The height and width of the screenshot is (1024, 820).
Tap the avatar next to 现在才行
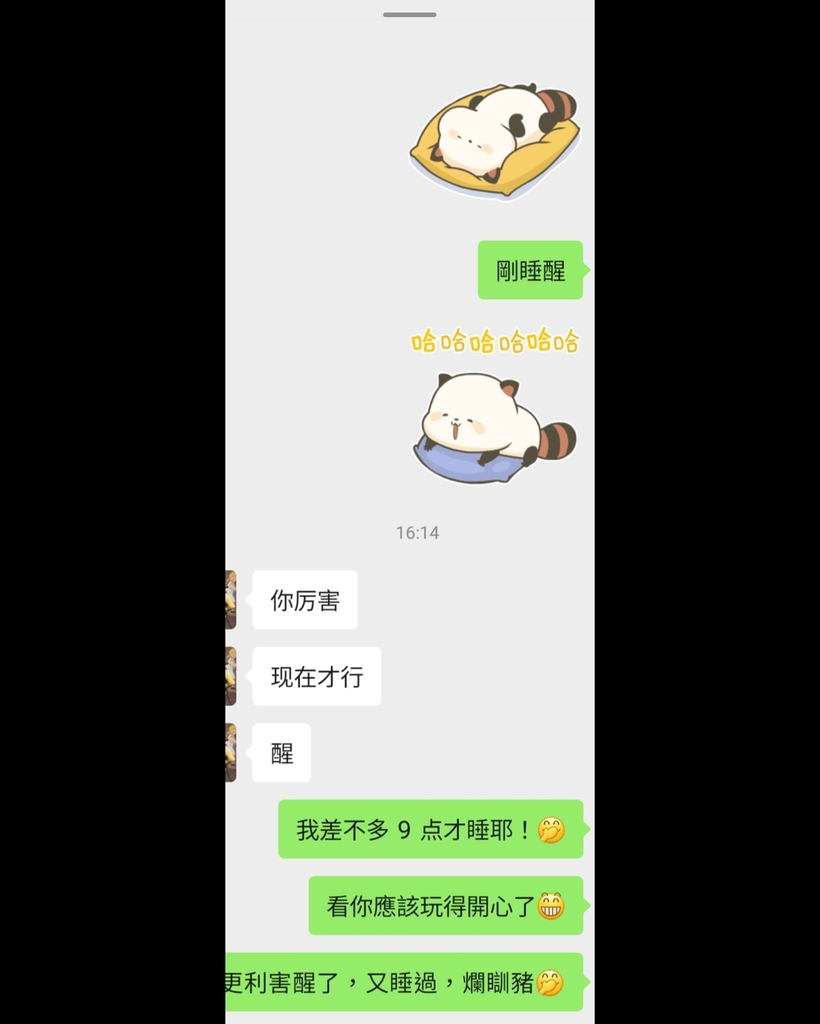[231, 676]
